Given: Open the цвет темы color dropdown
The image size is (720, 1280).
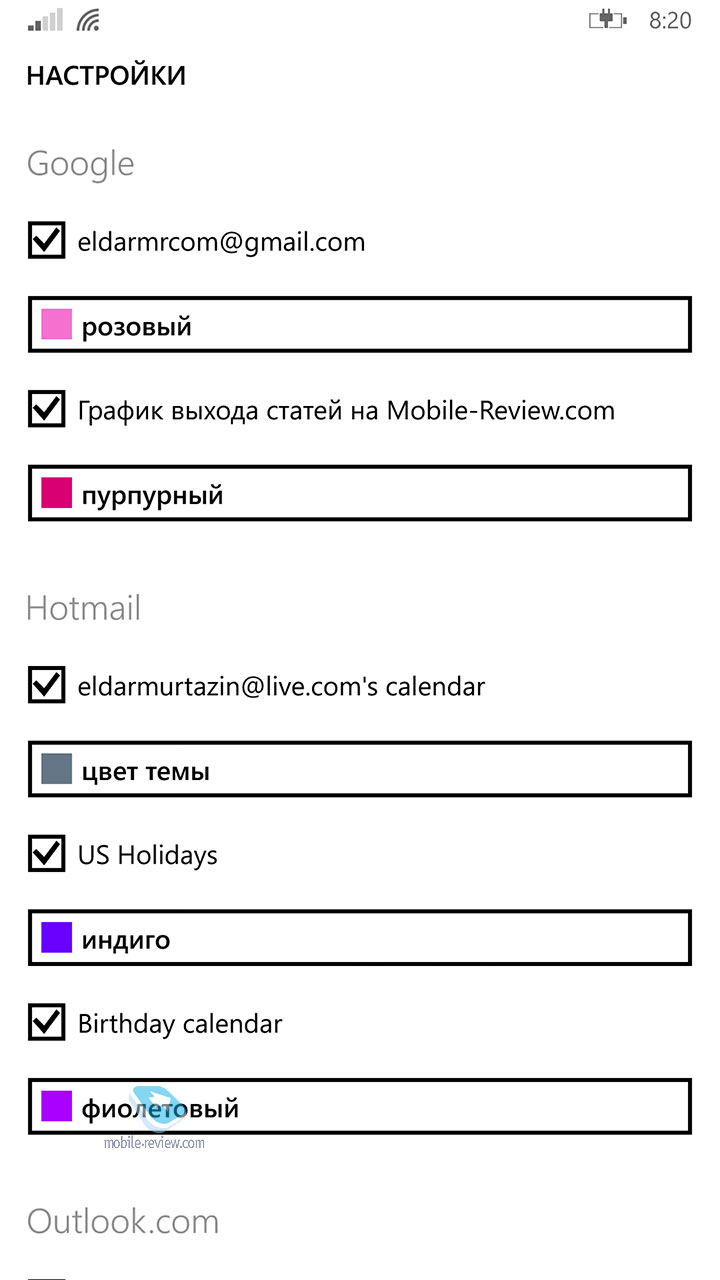Looking at the screenshot, I should 359,769.
